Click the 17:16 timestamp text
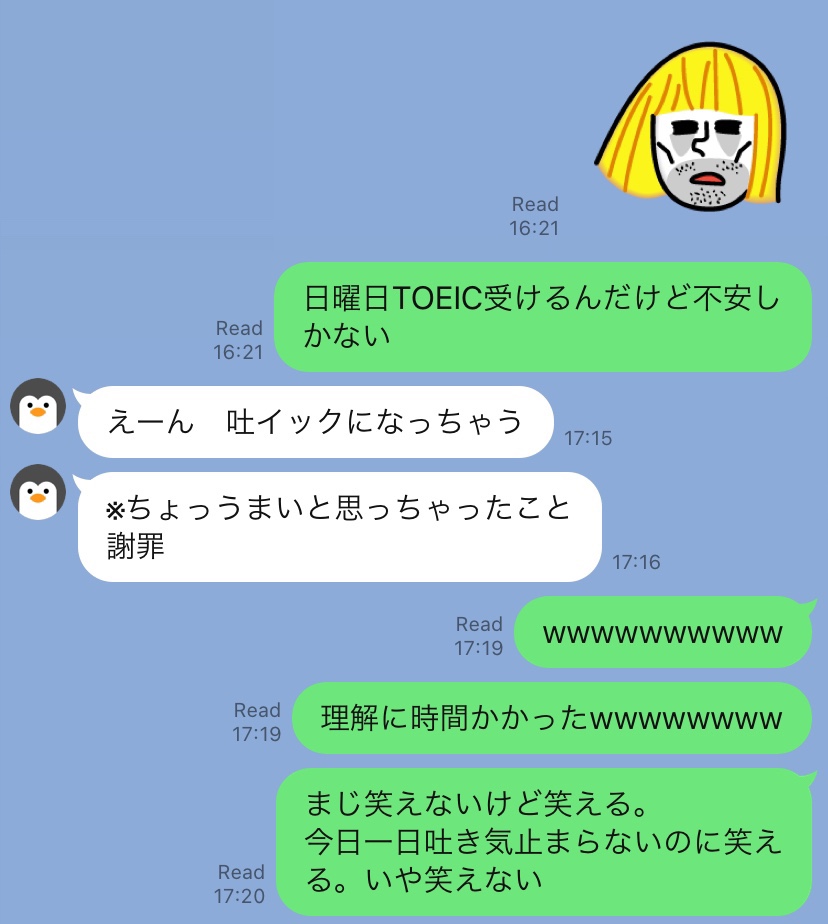The width and height of the screenshot is (828, 924). 636,562
